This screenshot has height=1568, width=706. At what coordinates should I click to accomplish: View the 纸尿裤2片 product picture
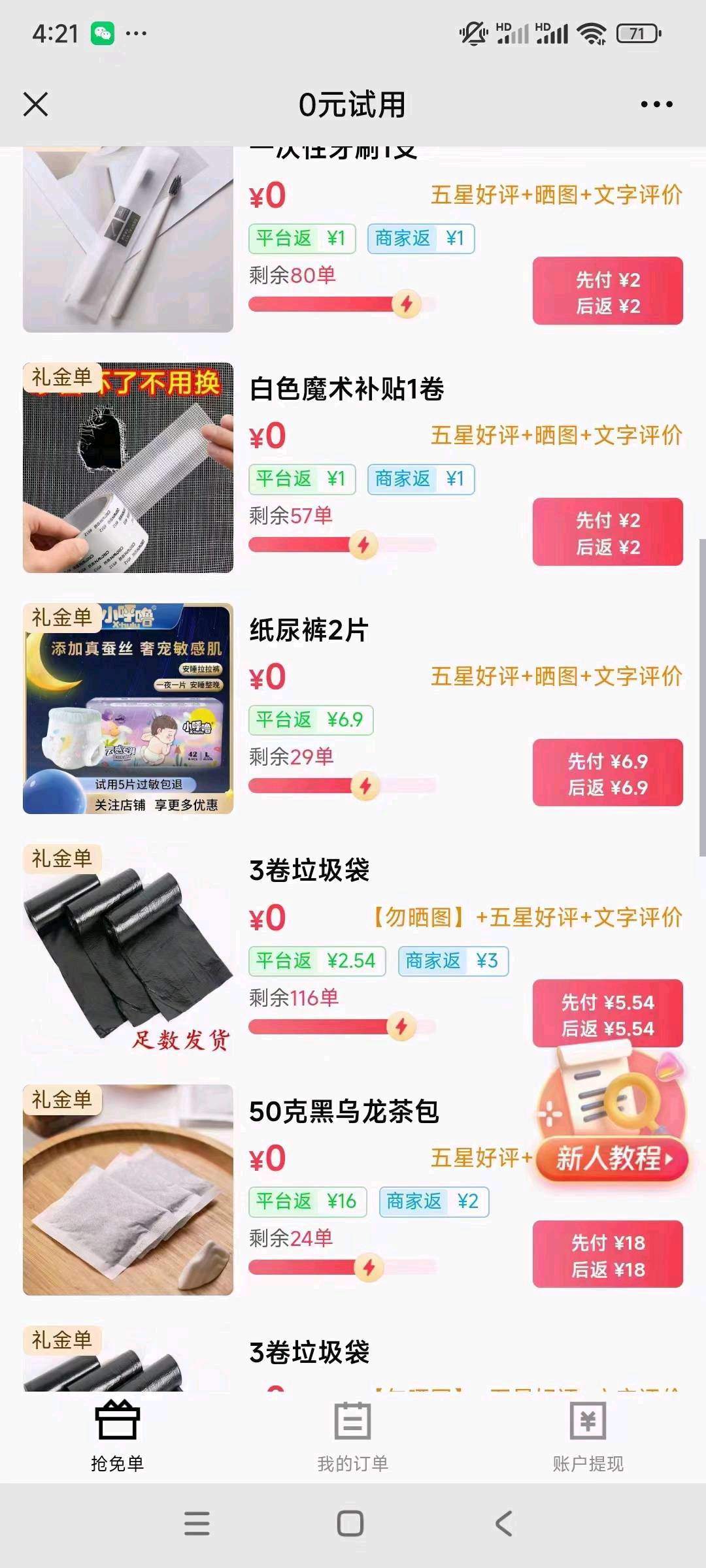tap(128, 708)
